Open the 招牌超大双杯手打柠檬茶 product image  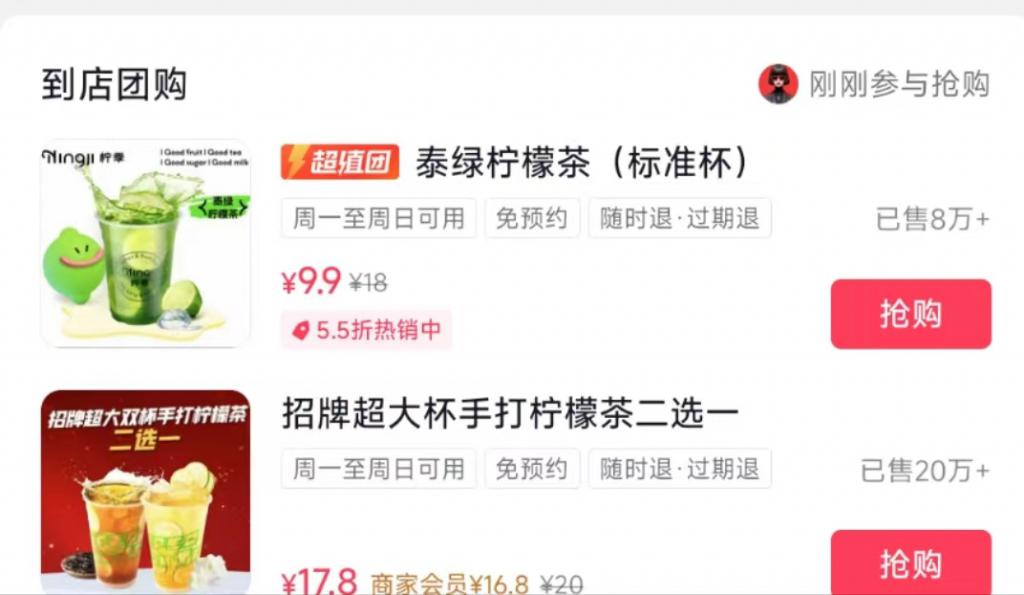146,492
